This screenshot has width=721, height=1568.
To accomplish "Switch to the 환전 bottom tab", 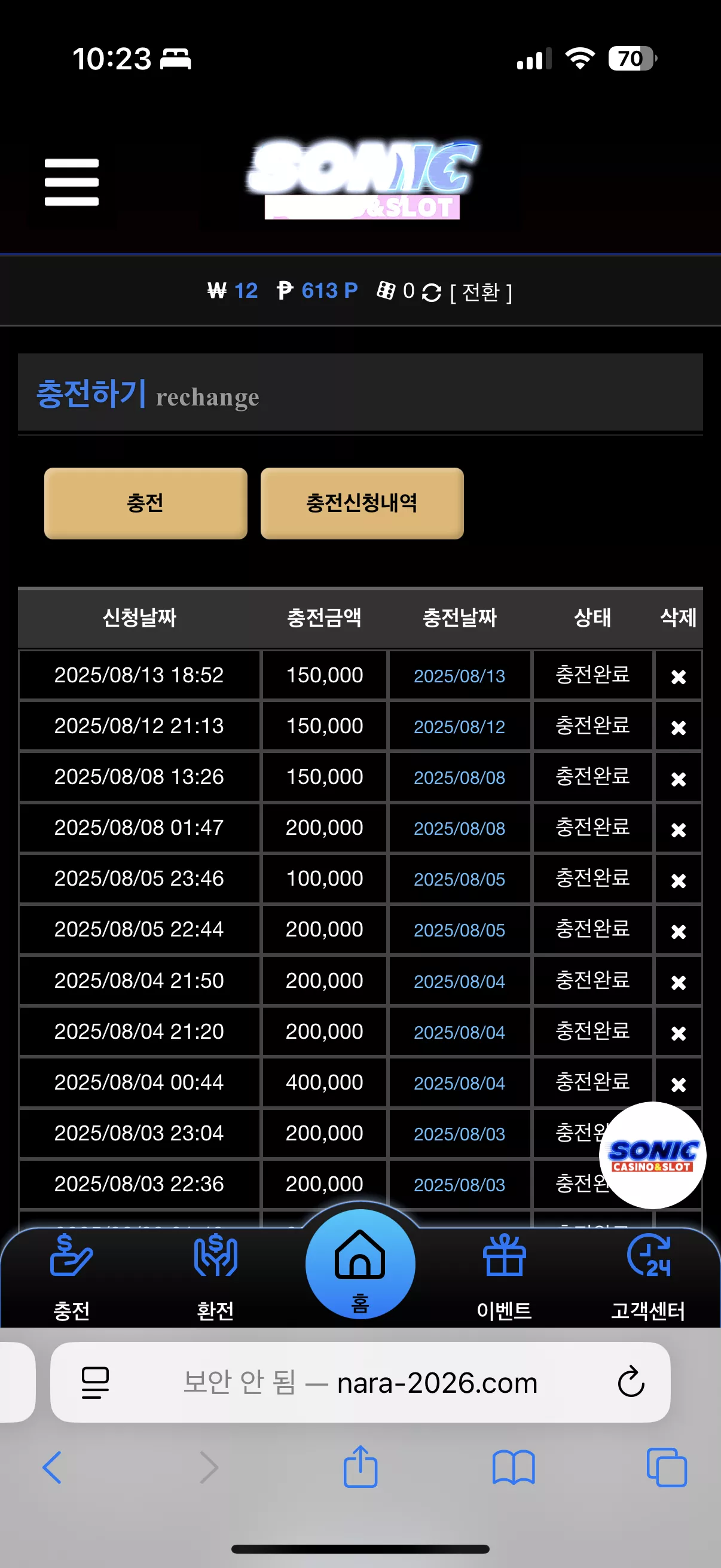I will click(215, 1276).
